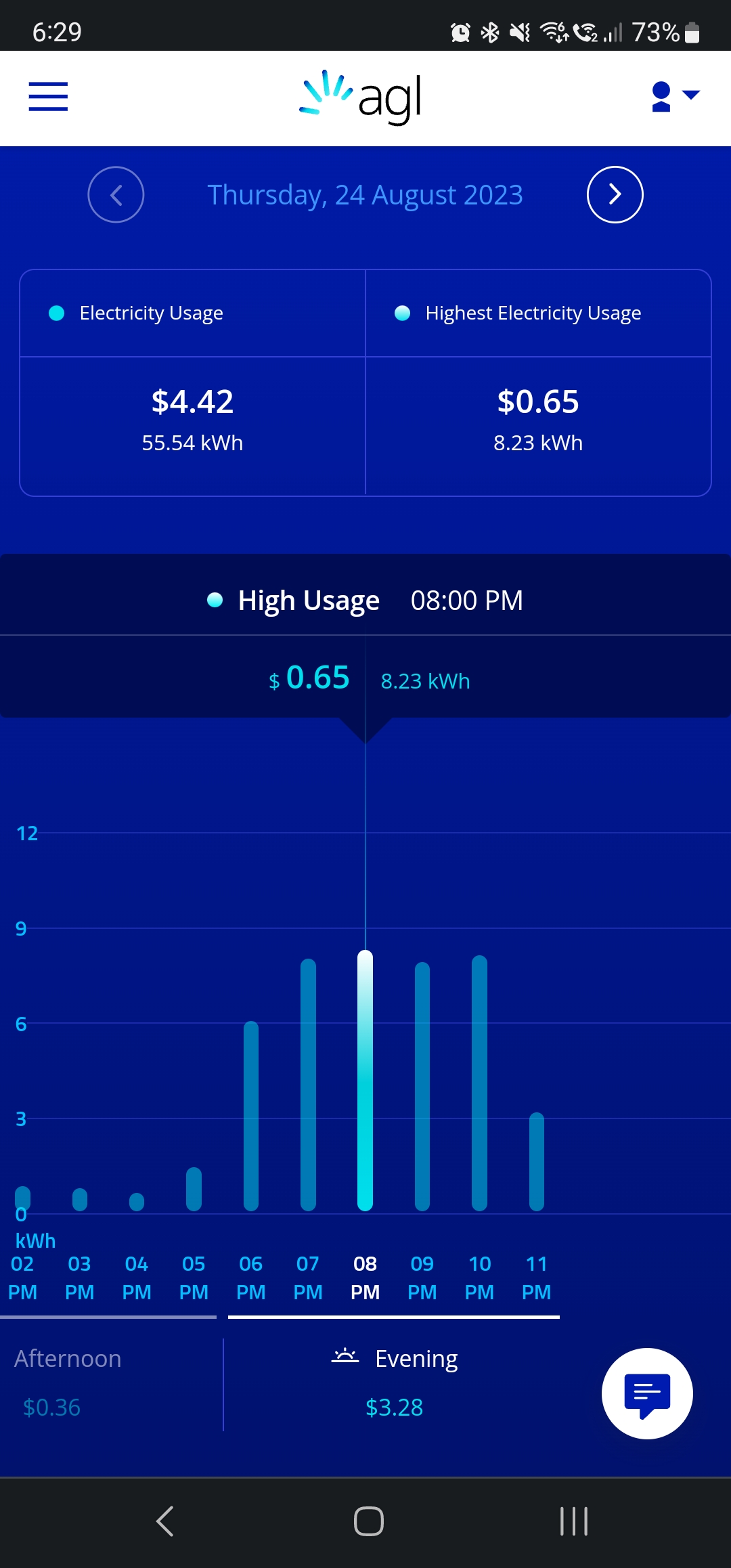Tap the AGL logo
The width and height of the screenshot is (731, 1568).
click(x=363, y=98)
